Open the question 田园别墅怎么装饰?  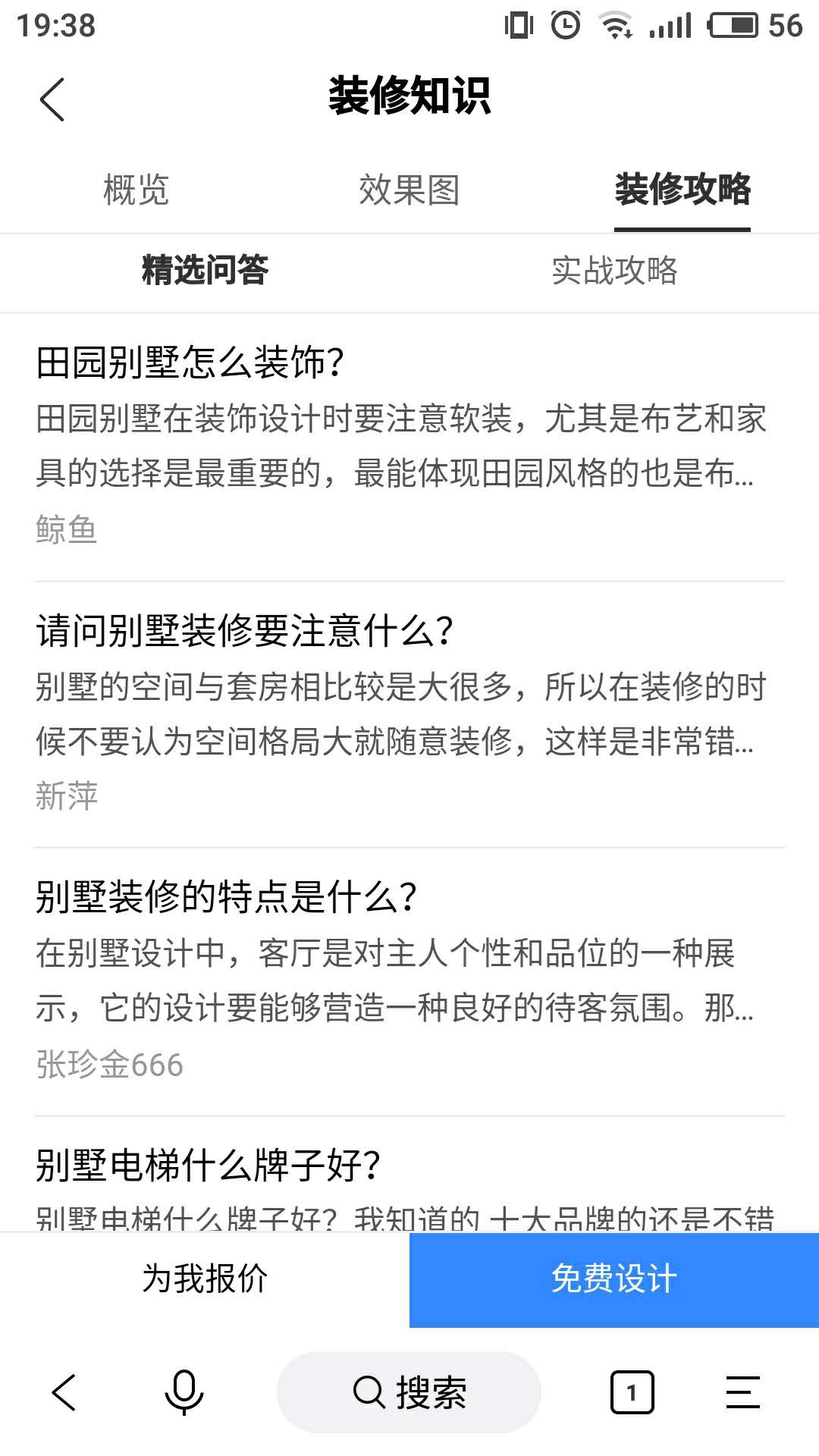(190, 362)
